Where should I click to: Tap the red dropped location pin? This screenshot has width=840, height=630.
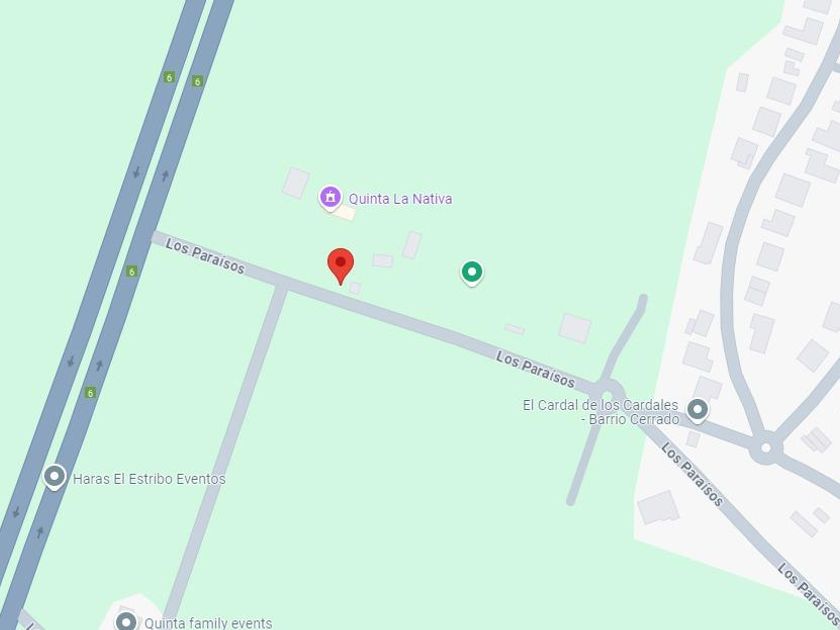340,266
